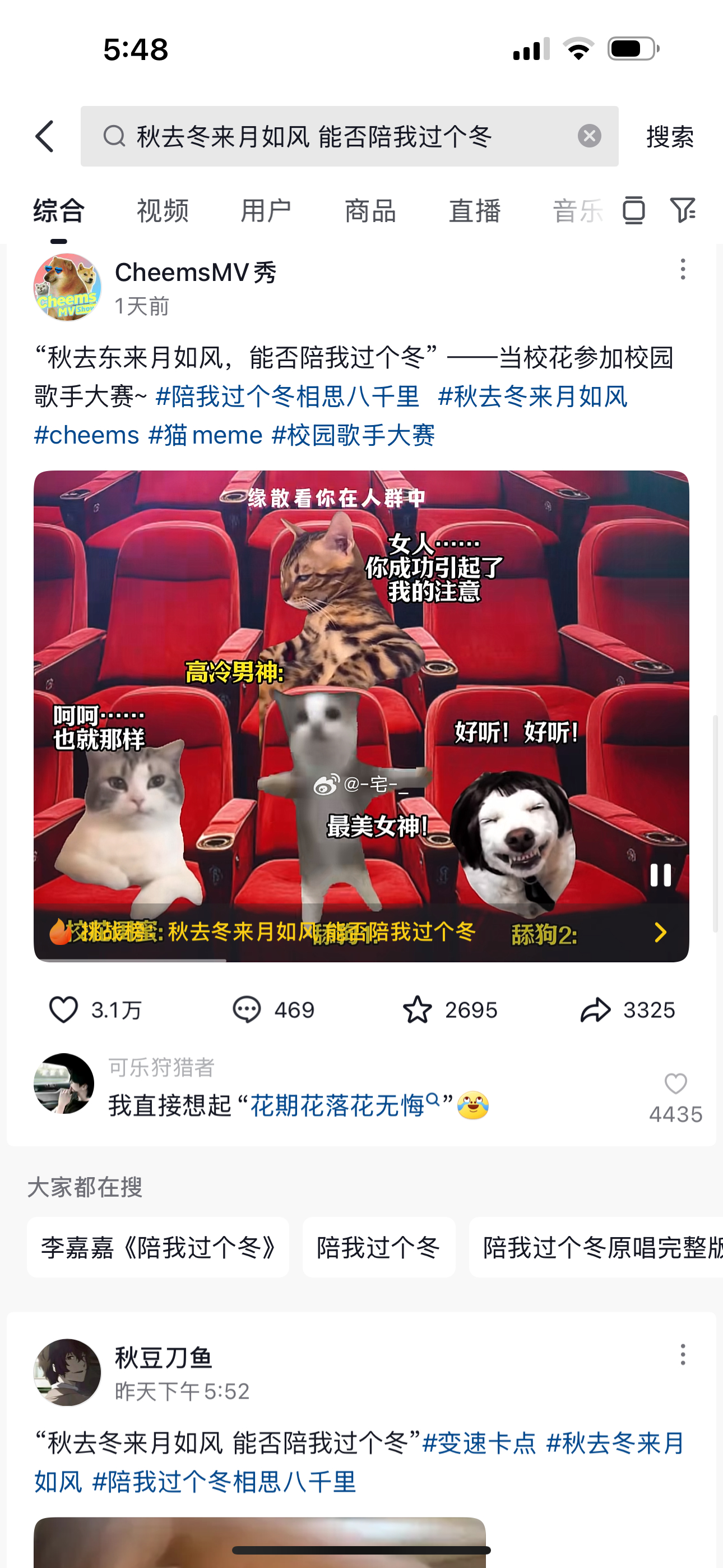Switch to the 直播 tab
The image size is (723, 1568).
click(474, 211)
